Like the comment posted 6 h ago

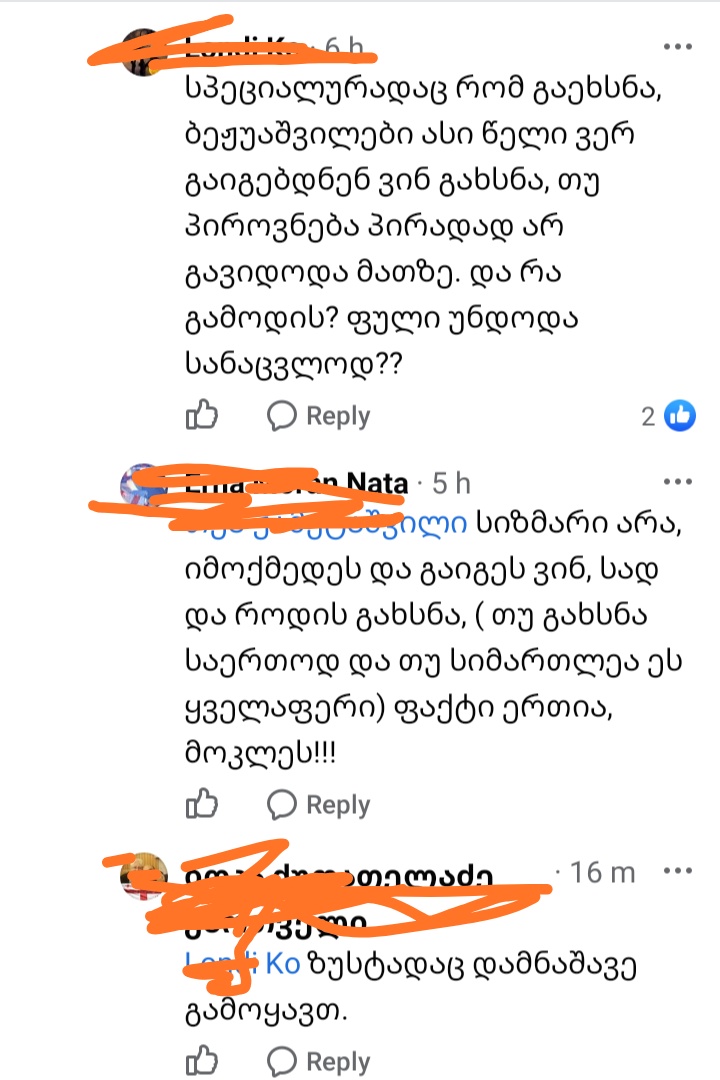point(203,415)
